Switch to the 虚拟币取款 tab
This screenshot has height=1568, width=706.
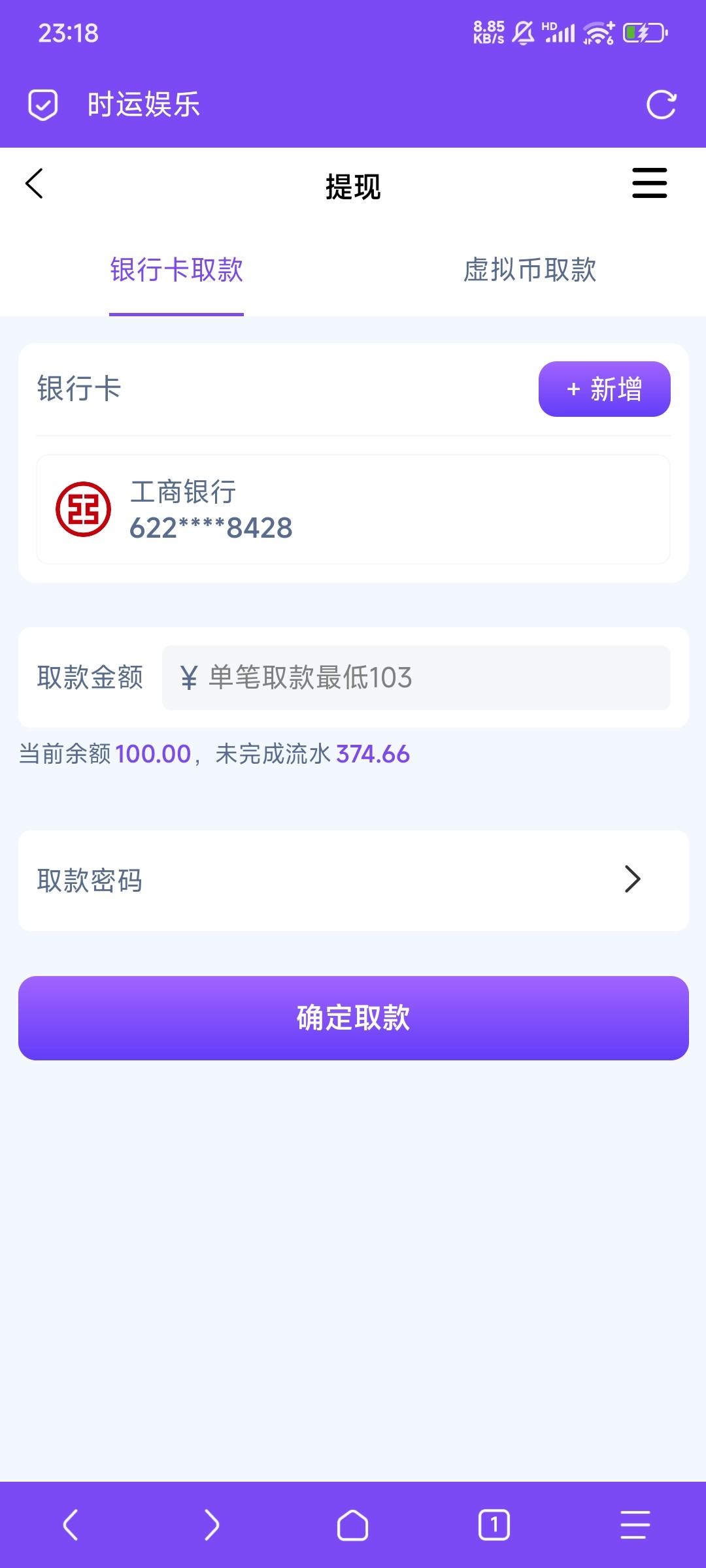coord(529,270)
